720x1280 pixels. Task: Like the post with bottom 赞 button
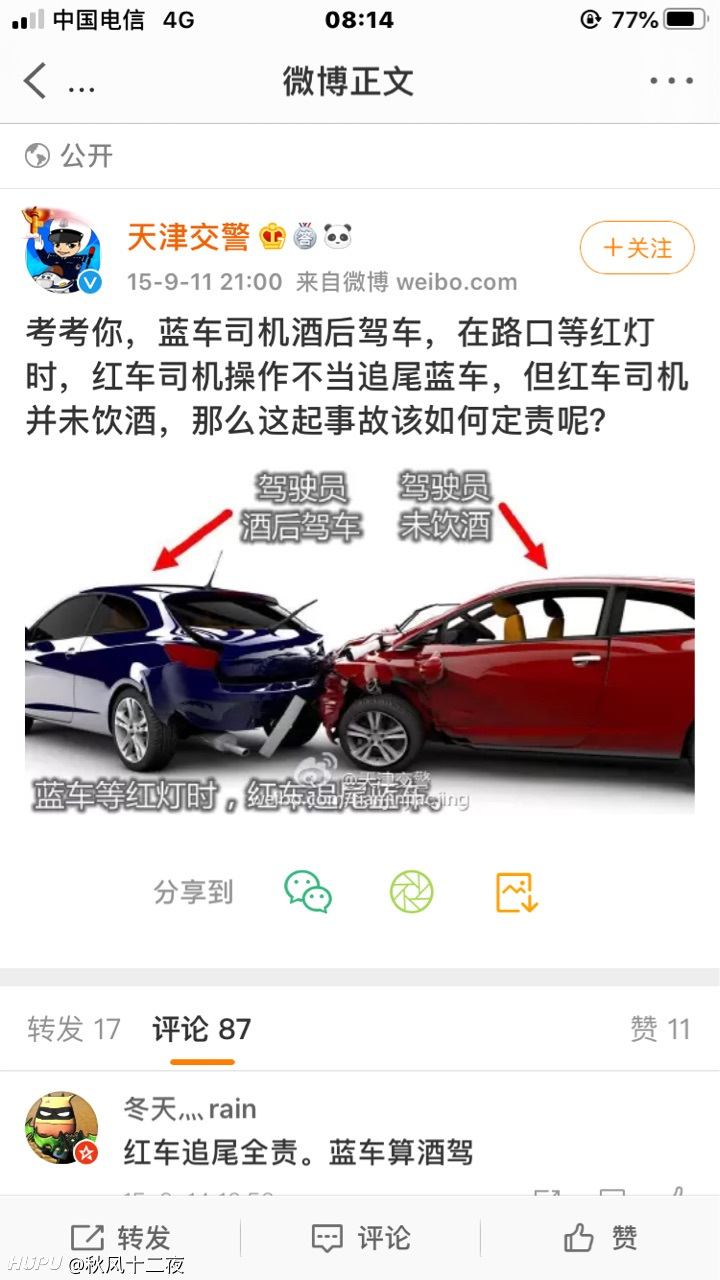click(600, 1238)
